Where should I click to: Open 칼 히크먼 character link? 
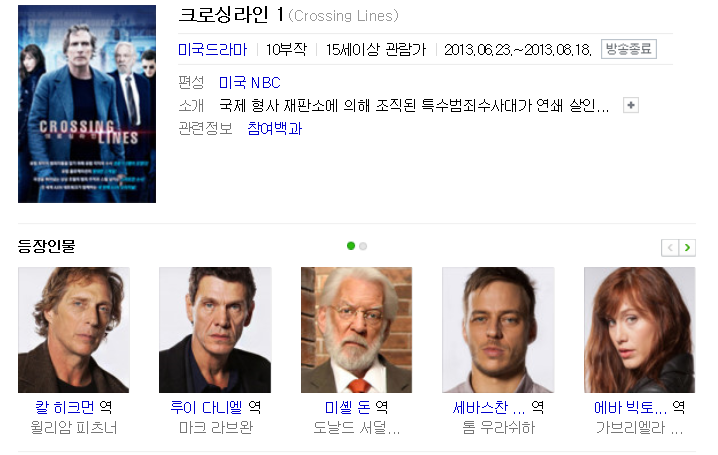[x=65, y=407]
